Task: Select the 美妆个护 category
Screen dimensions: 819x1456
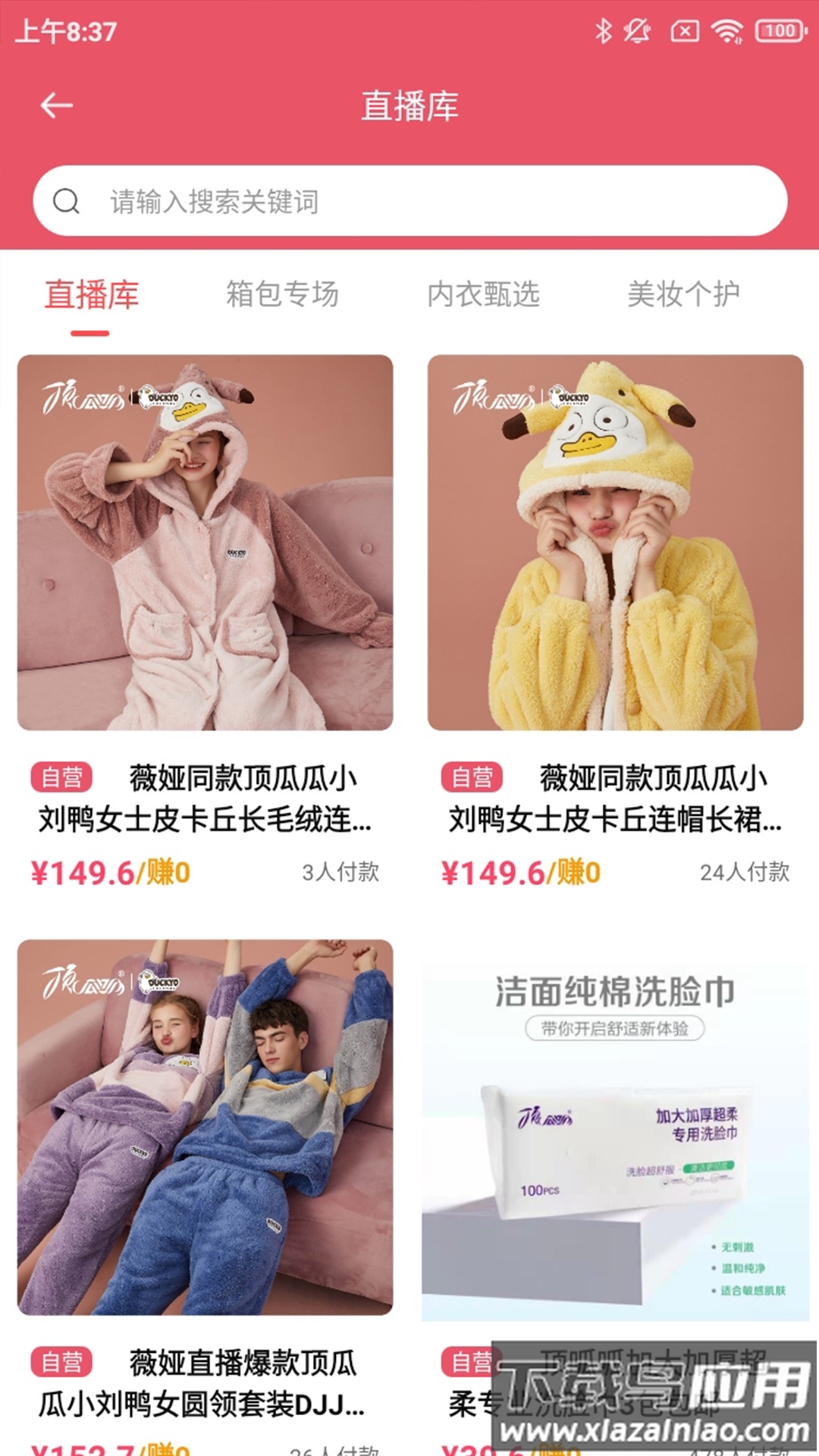Action: pos(684,296)
